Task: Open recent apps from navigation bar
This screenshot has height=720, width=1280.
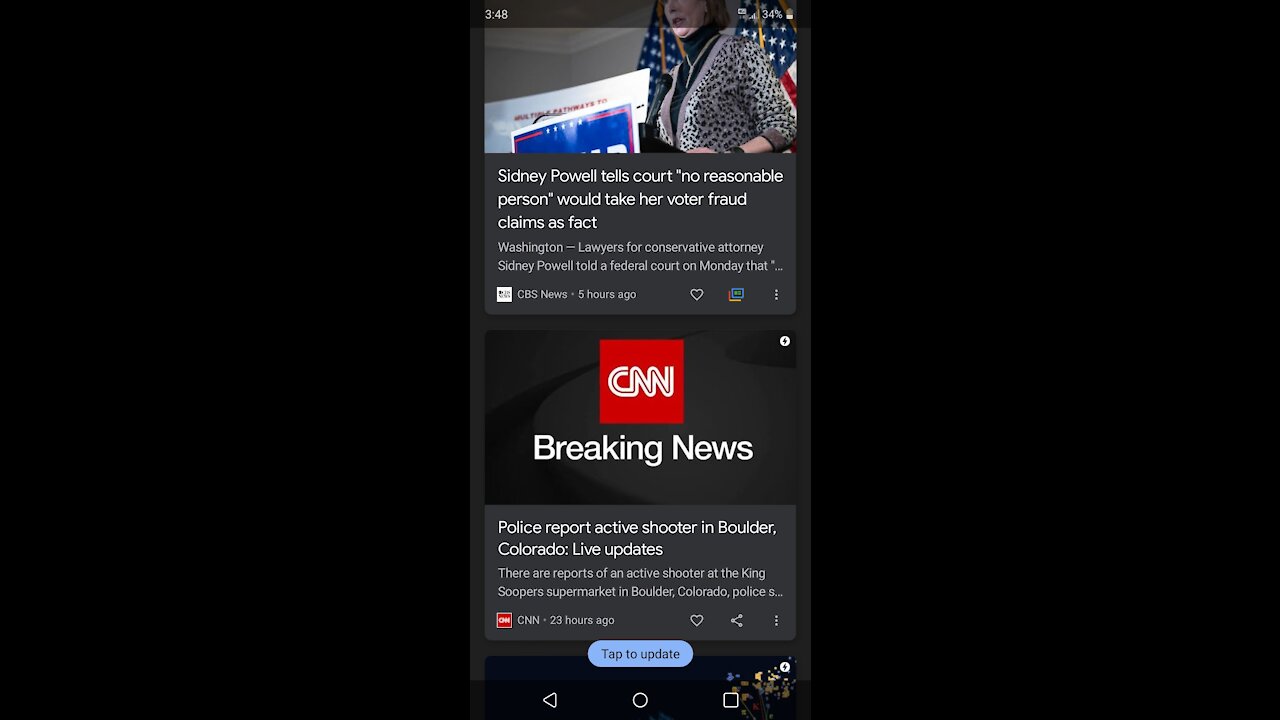Action: click(731, 700)
